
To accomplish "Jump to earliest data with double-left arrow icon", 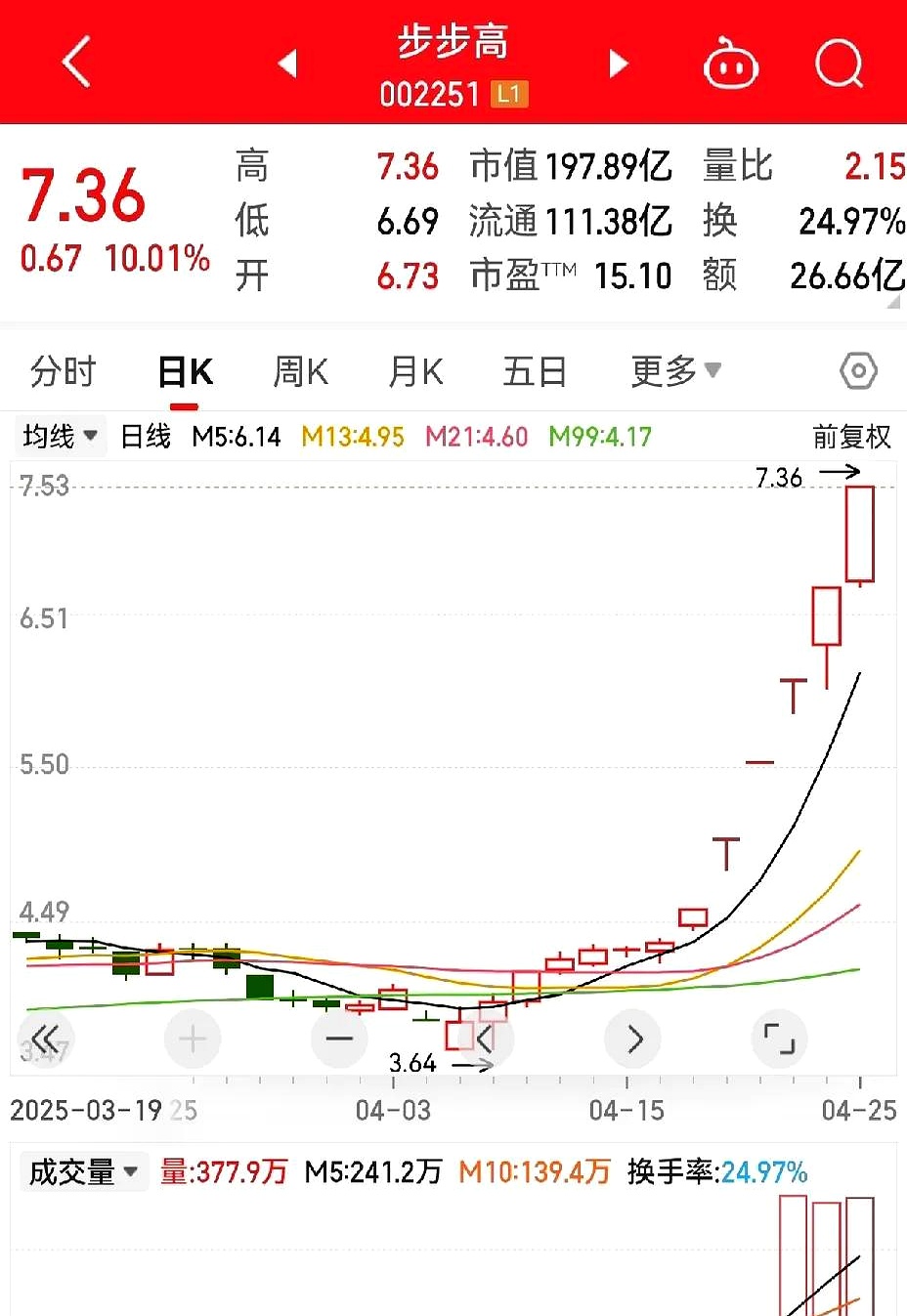I will (44, 1039).
